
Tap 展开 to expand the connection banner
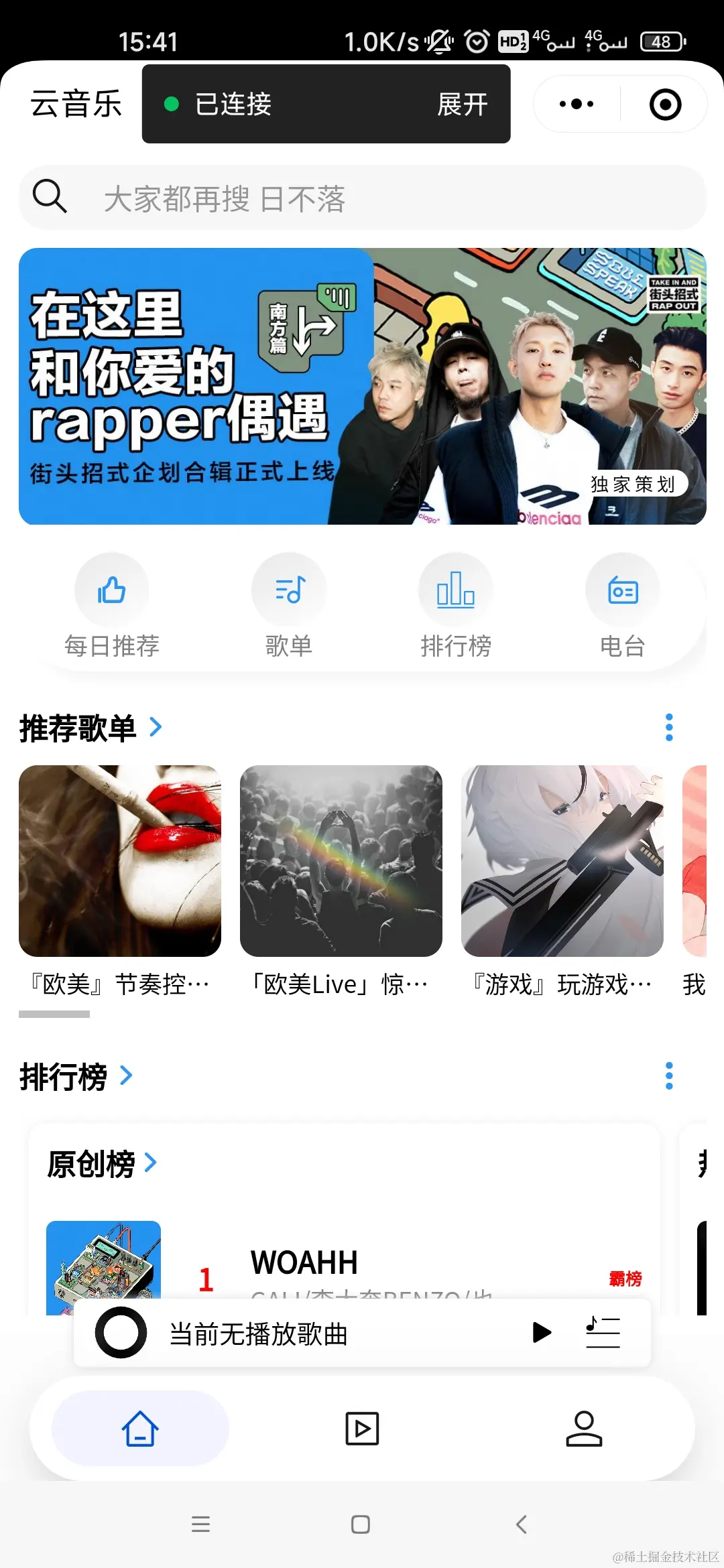click(x=463, y=105)
